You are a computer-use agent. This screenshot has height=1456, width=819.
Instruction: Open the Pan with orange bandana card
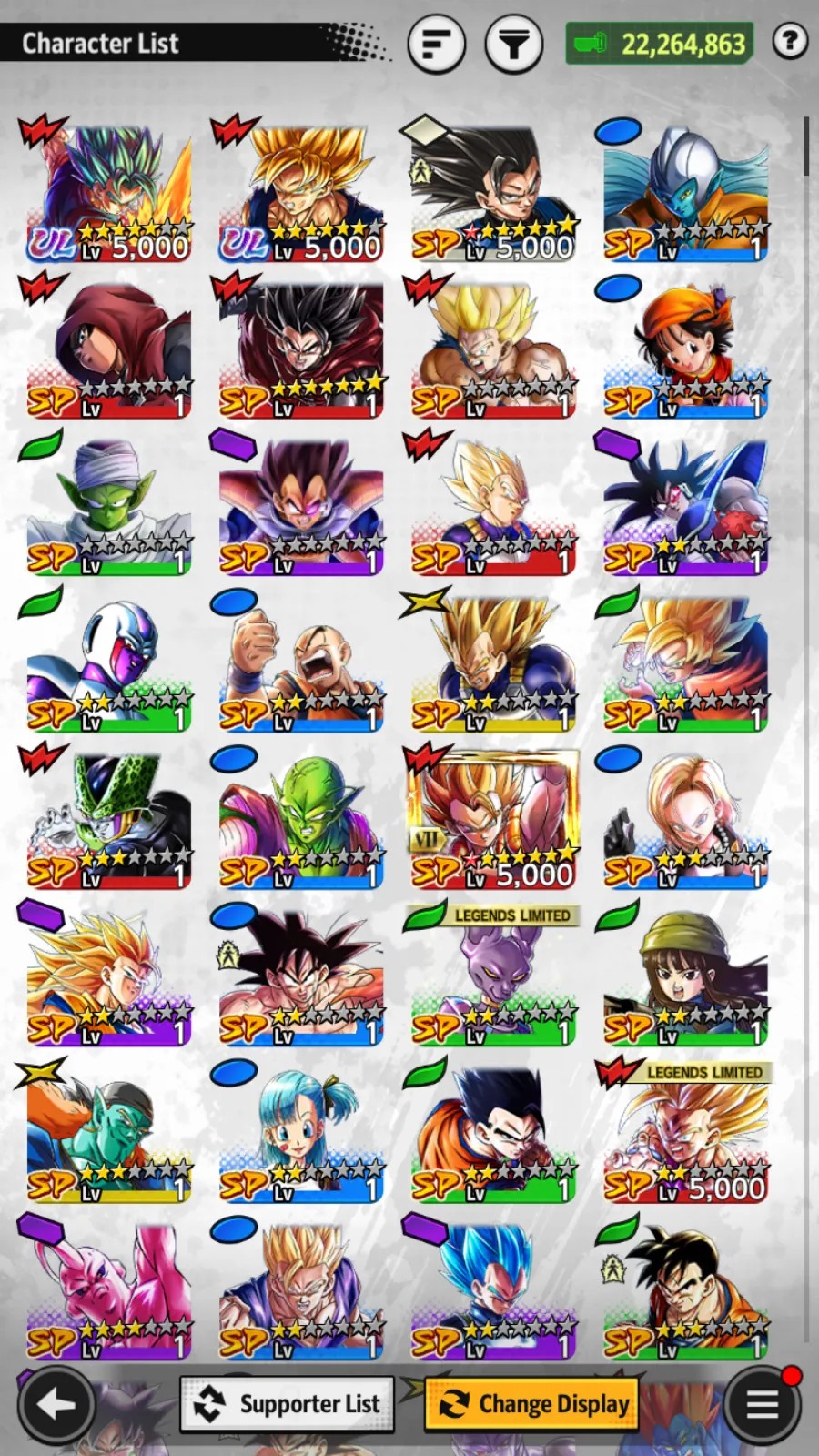[x=685, y=347]
